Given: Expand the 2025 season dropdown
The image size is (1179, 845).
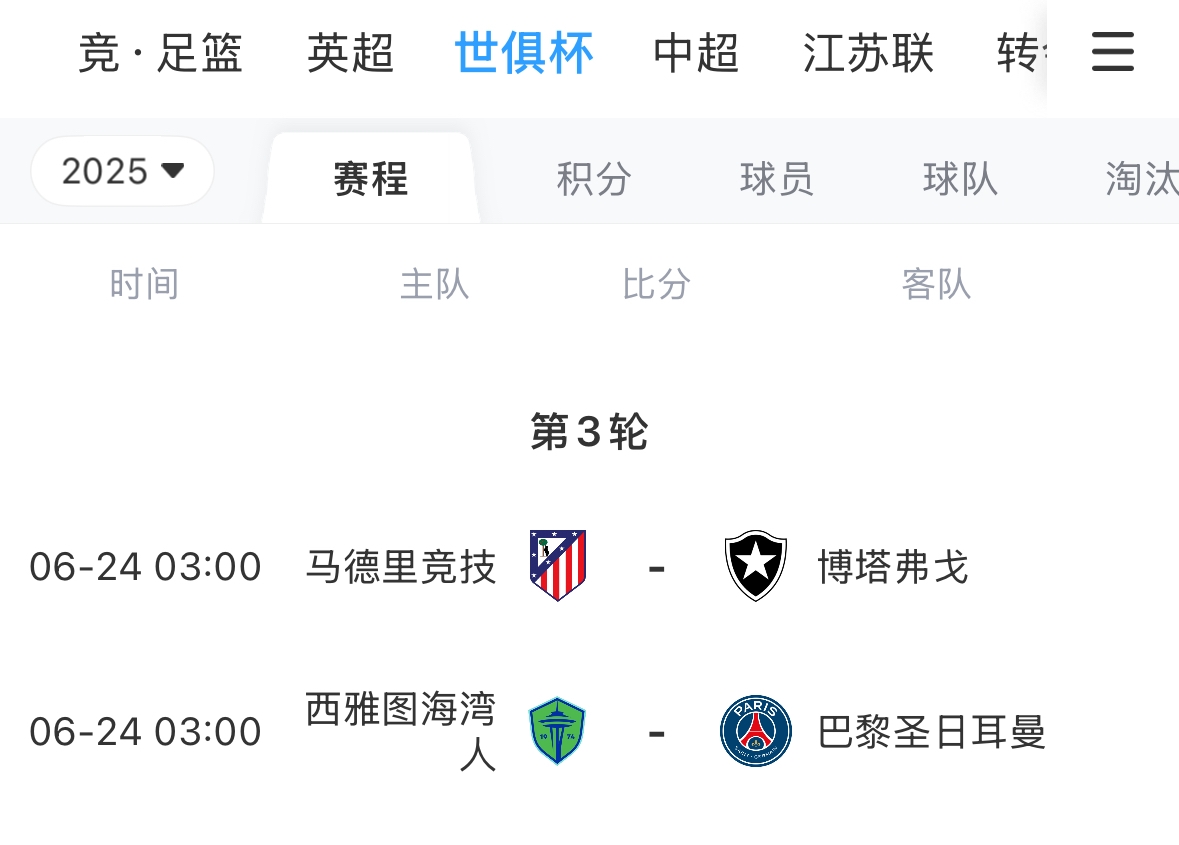Looking at the screenshot, I should (123, 171).
